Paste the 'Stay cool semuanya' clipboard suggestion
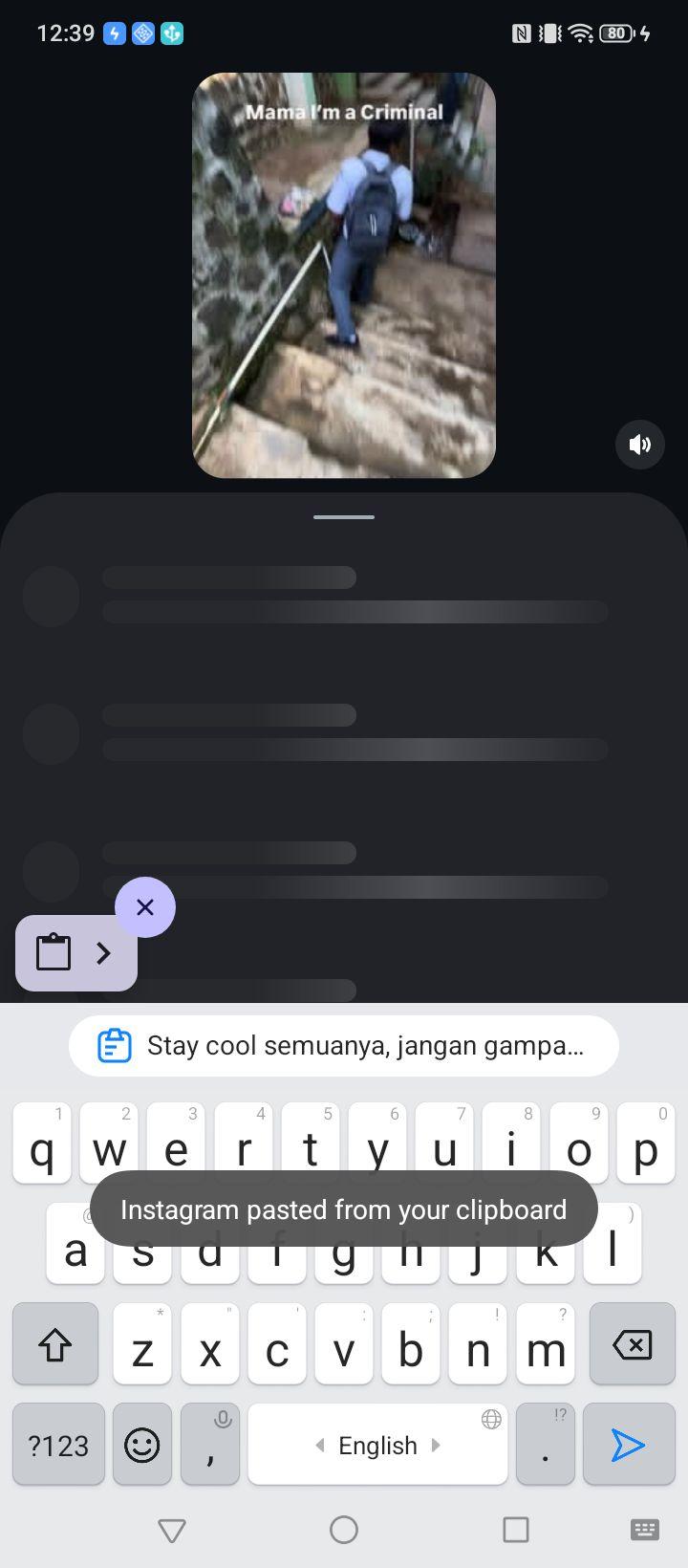 344,1045
